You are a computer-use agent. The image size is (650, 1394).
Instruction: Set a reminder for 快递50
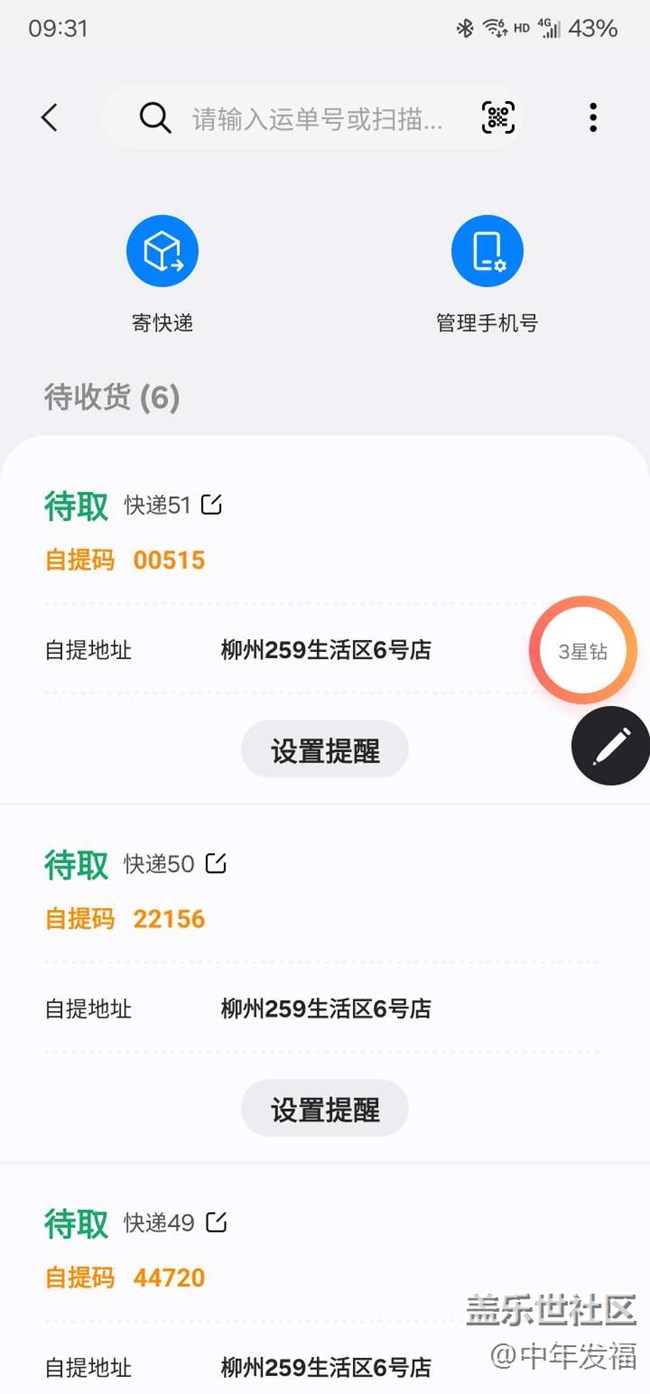point(325,1109)
